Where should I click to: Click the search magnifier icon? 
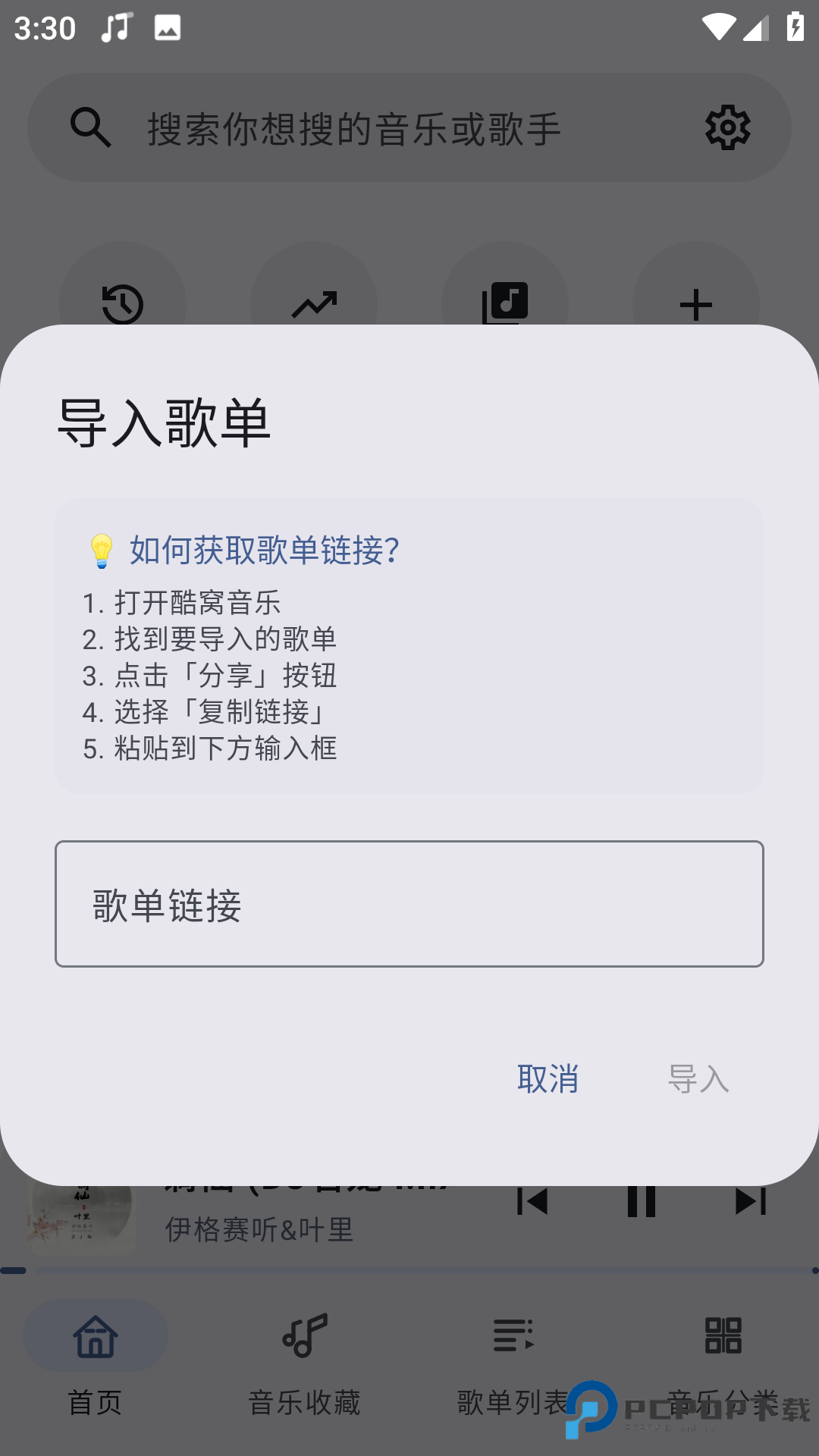point(91,127)
